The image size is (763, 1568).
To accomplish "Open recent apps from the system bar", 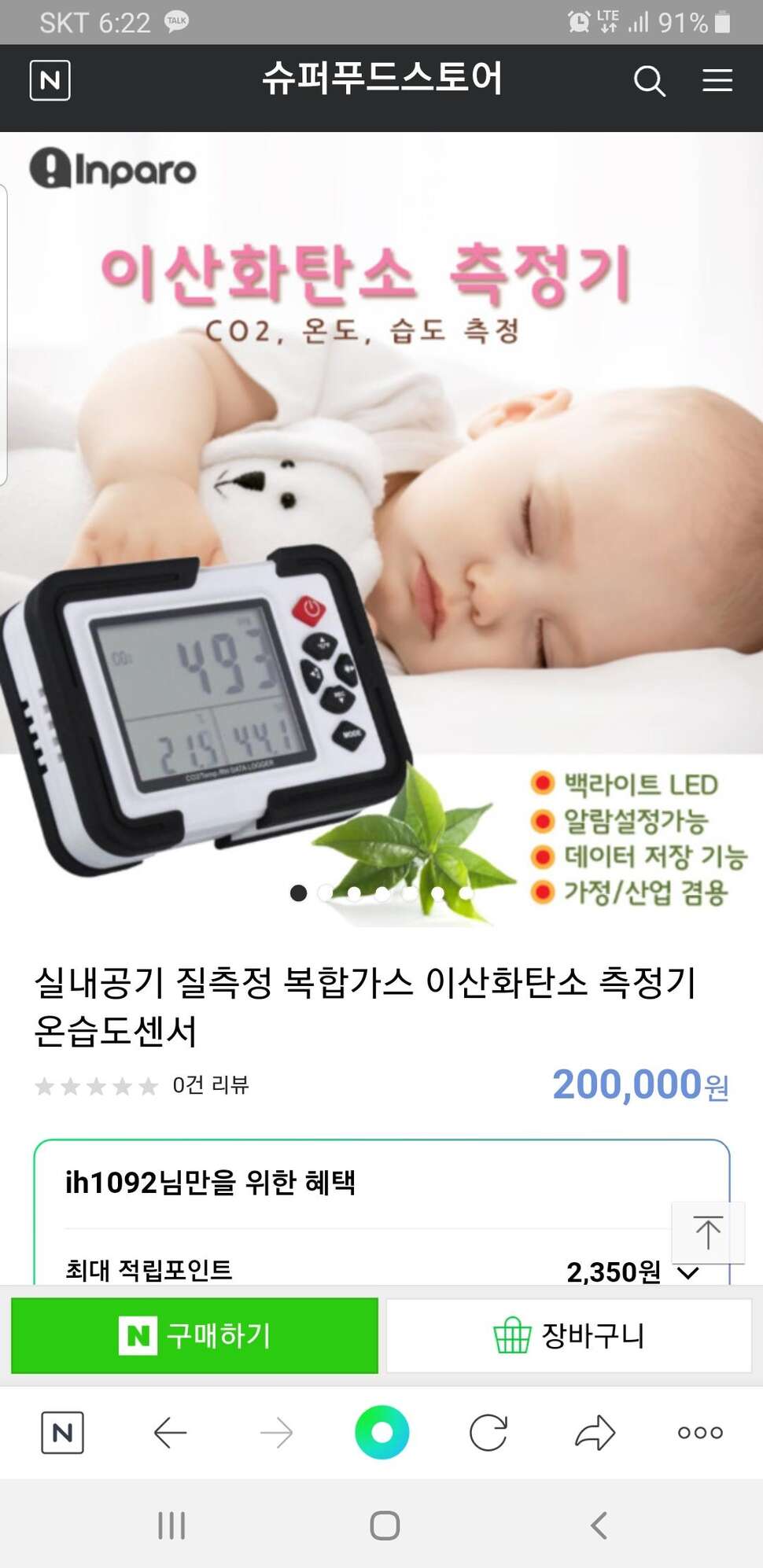I will click(x=171, y=1526).
